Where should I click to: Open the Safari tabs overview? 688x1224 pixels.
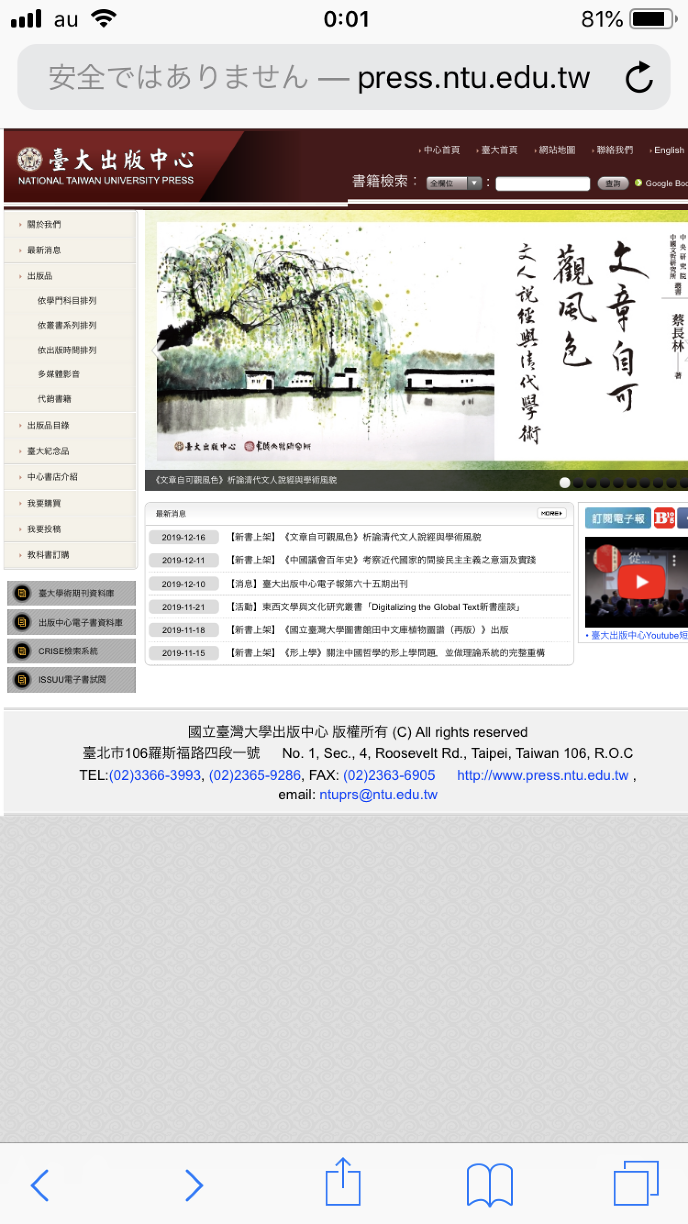[636, 1185]
